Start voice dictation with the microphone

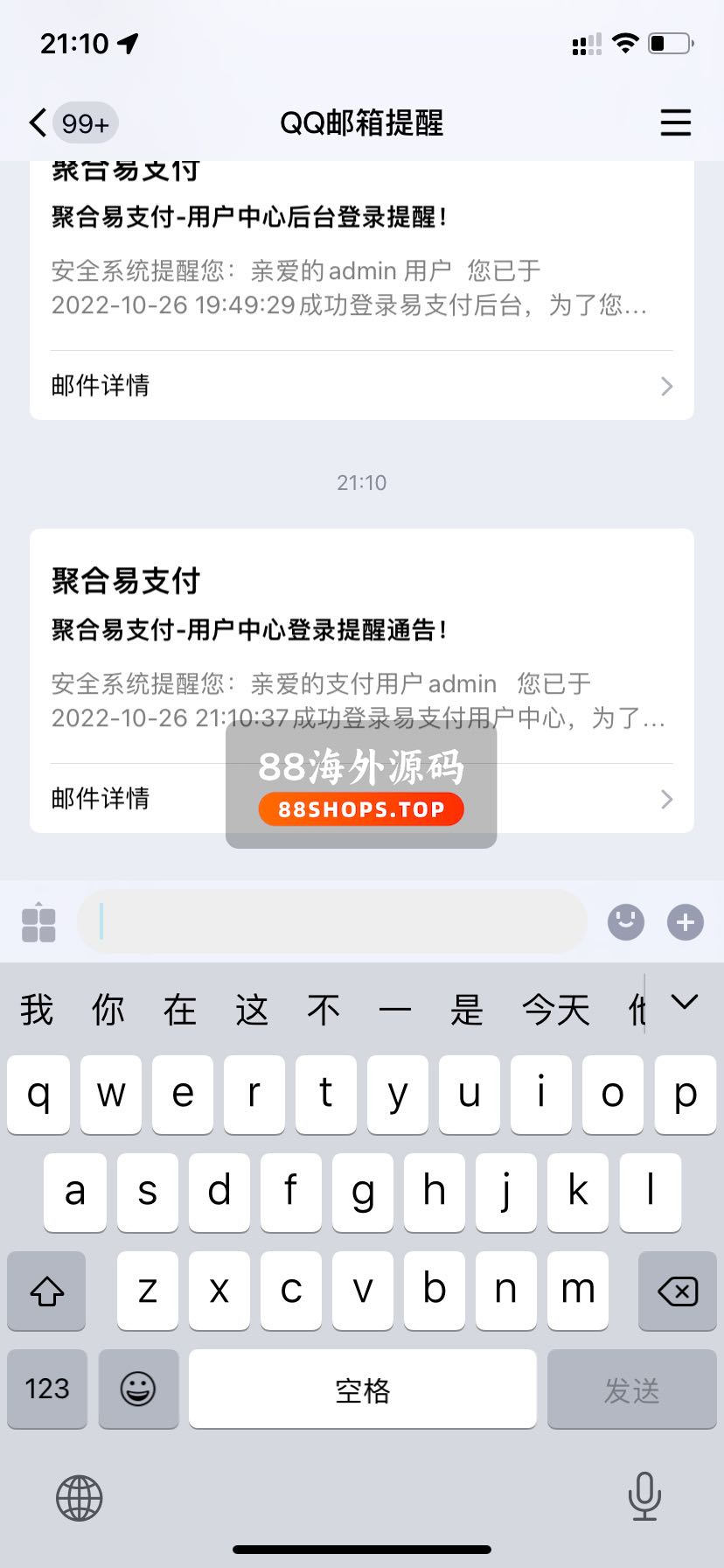click(644, 1496)
